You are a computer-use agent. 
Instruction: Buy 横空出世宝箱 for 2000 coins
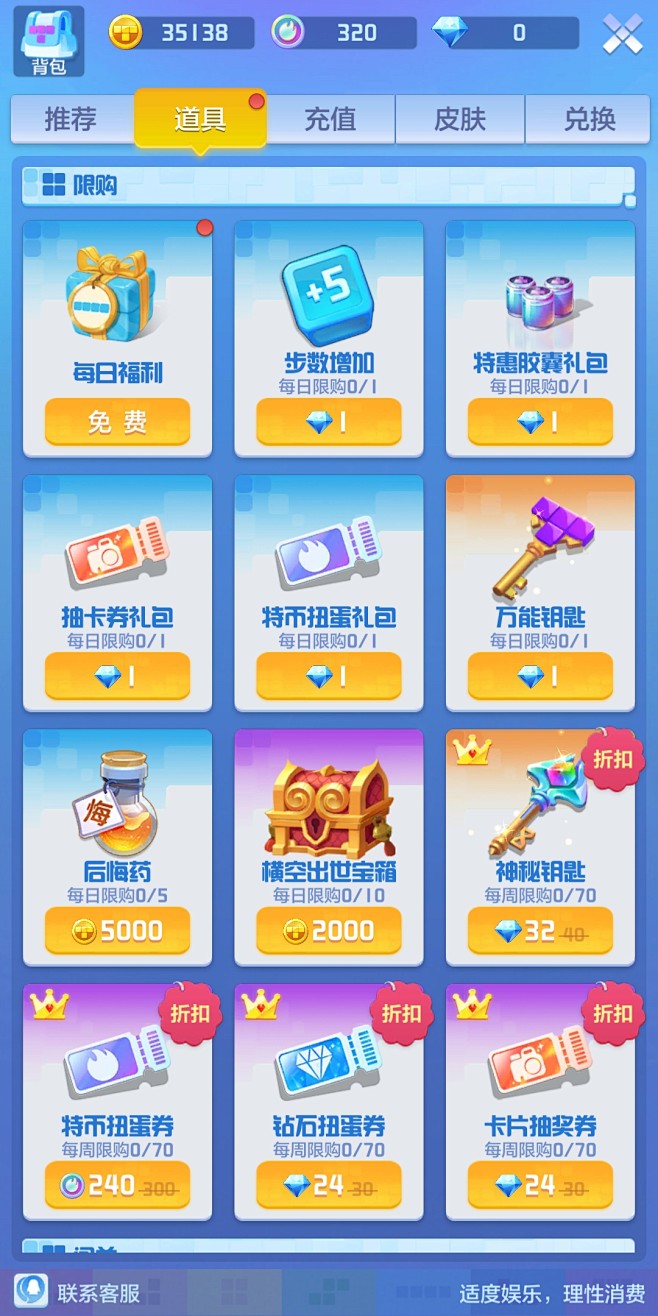pos(329,931)
